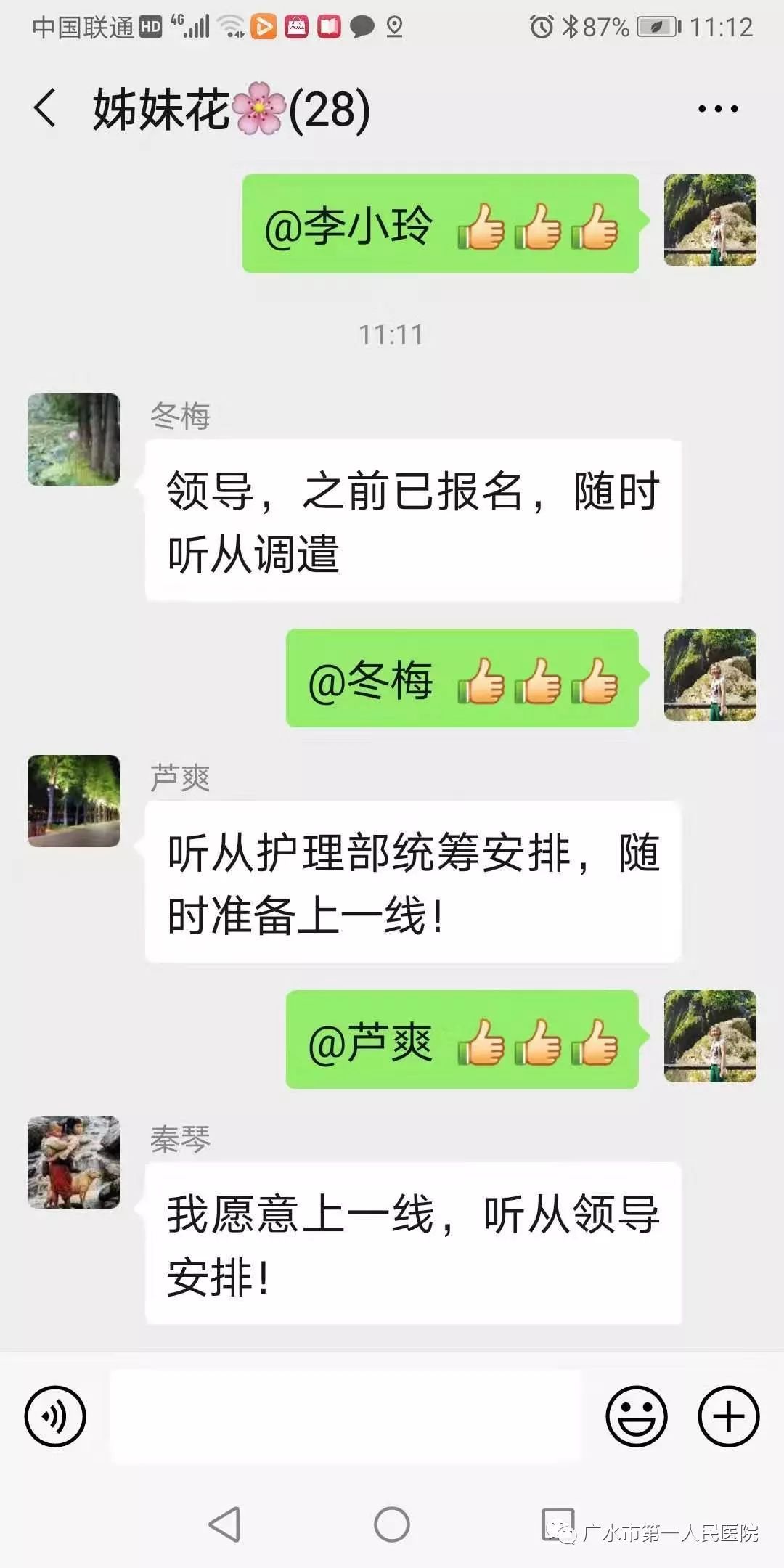The width and height of the screenshot is (784, 1568).
Task: Open the group chat overflow menu
Action: (x=717, y=109)
